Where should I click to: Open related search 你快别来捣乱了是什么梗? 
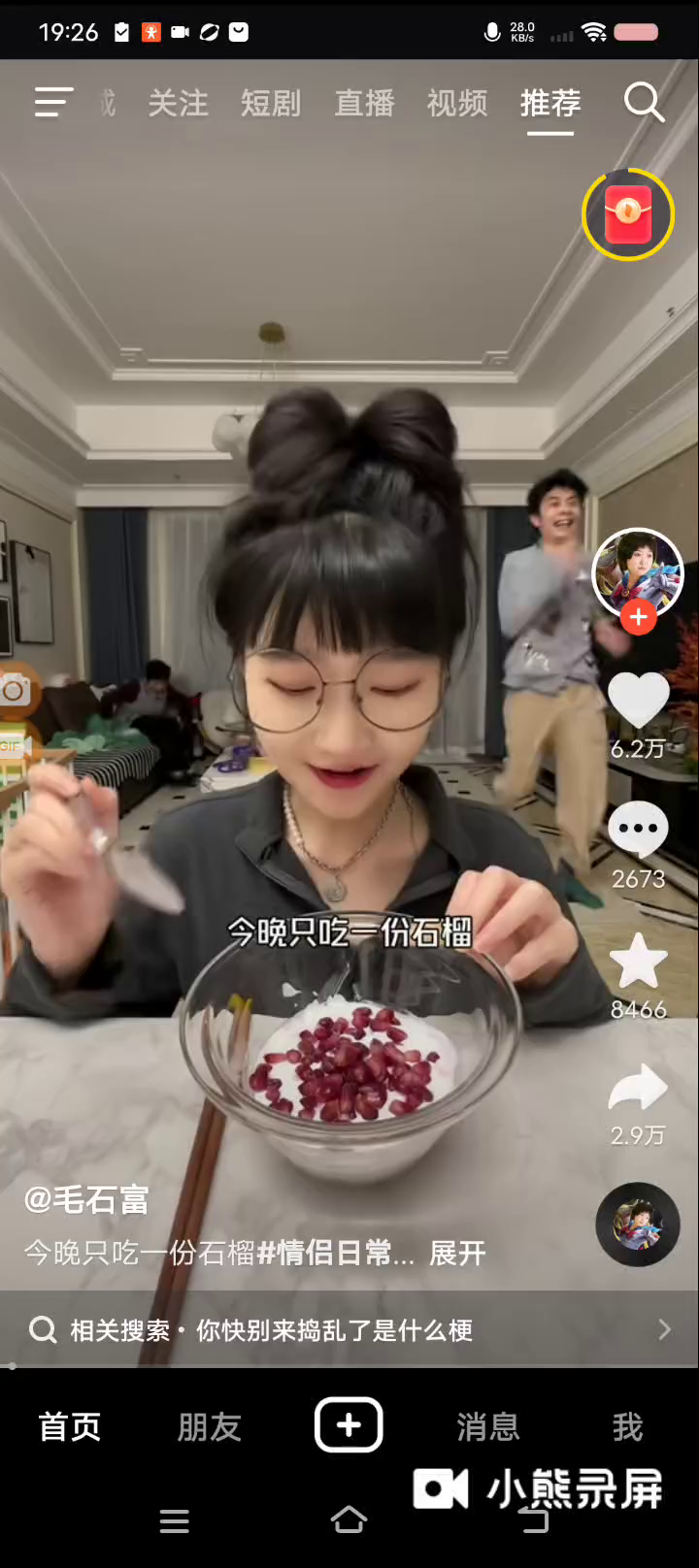point(335,1329)
